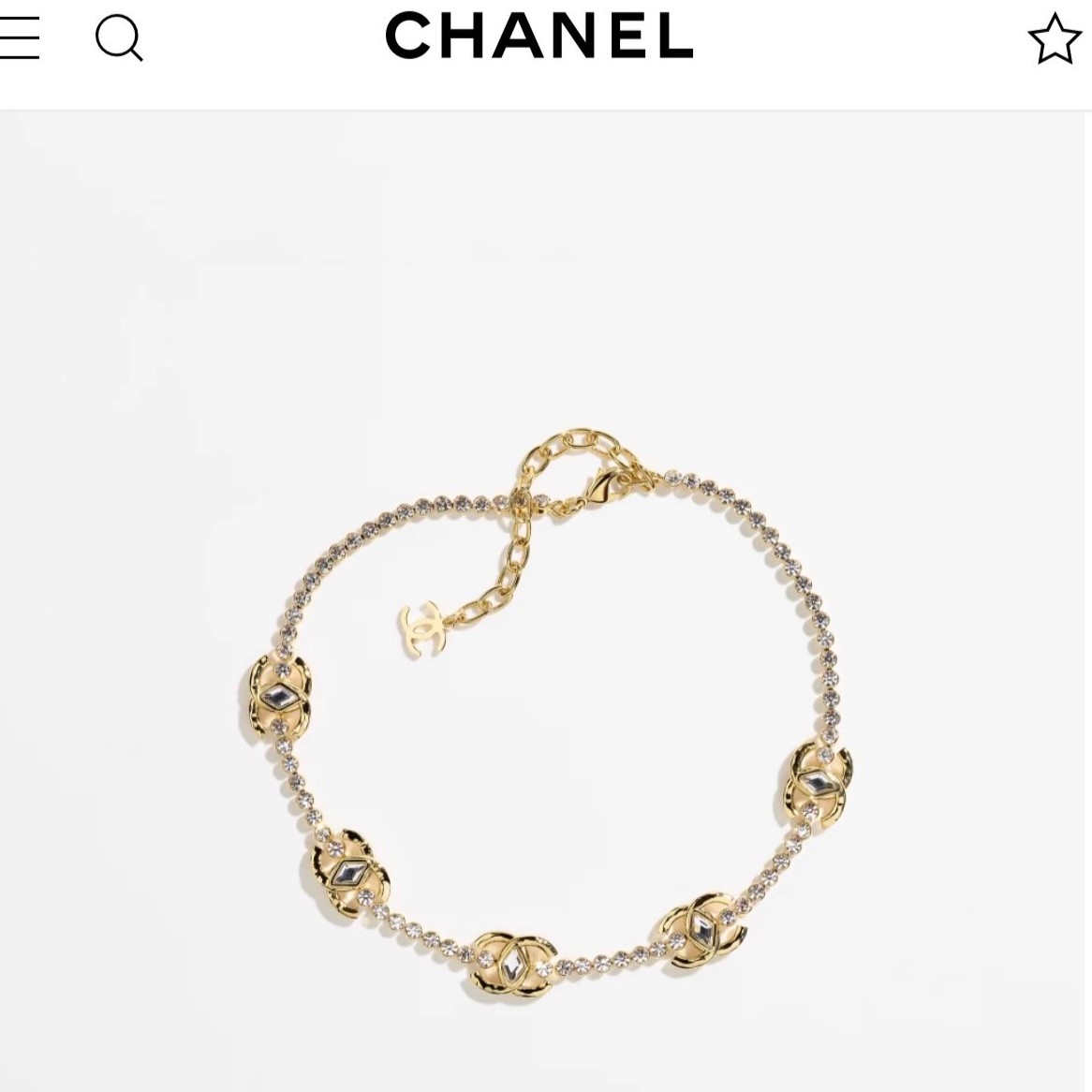
Task: Go to the CHANEL home logo
Action: [x=539, y=37]
